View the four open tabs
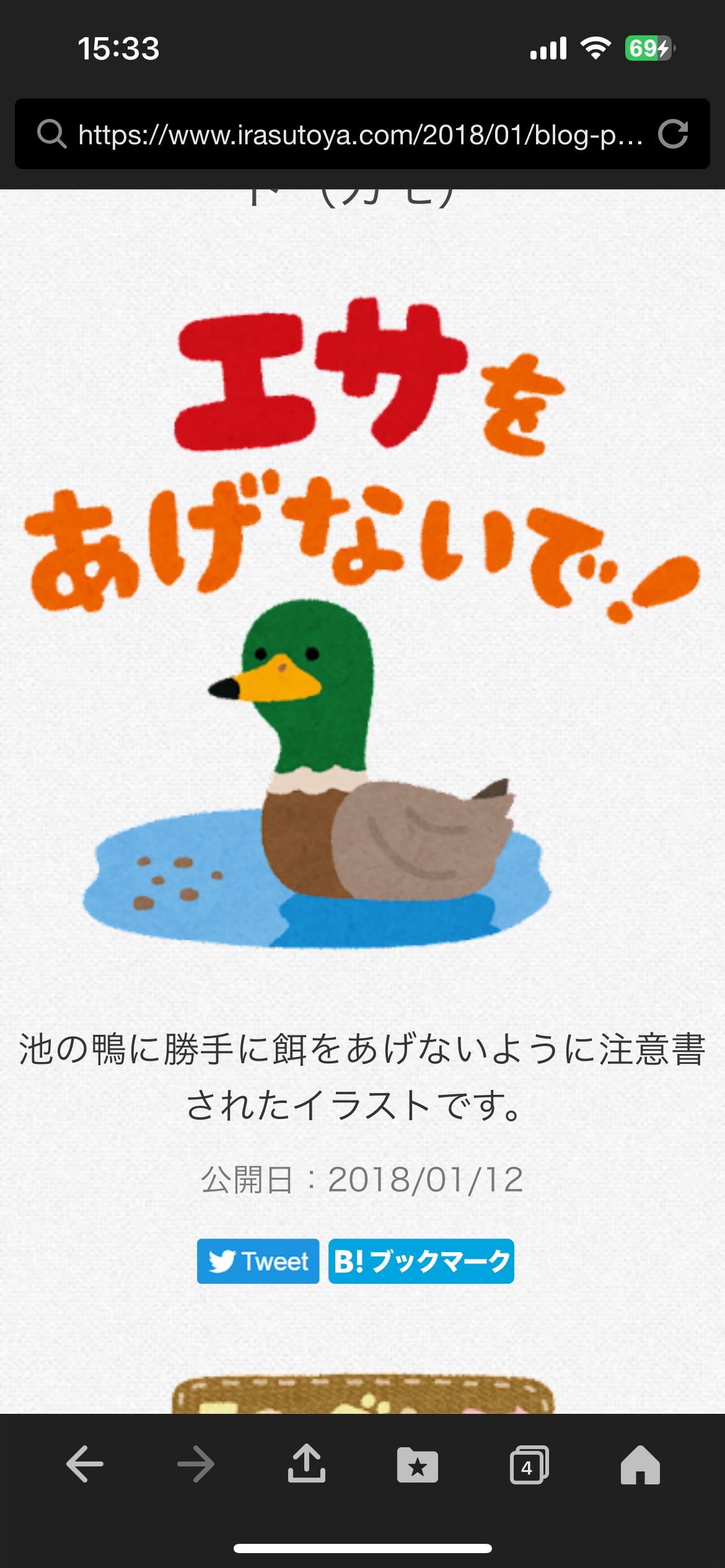Image resolution: width=725 pixels, height=1568 pixels. point(529,1465)
